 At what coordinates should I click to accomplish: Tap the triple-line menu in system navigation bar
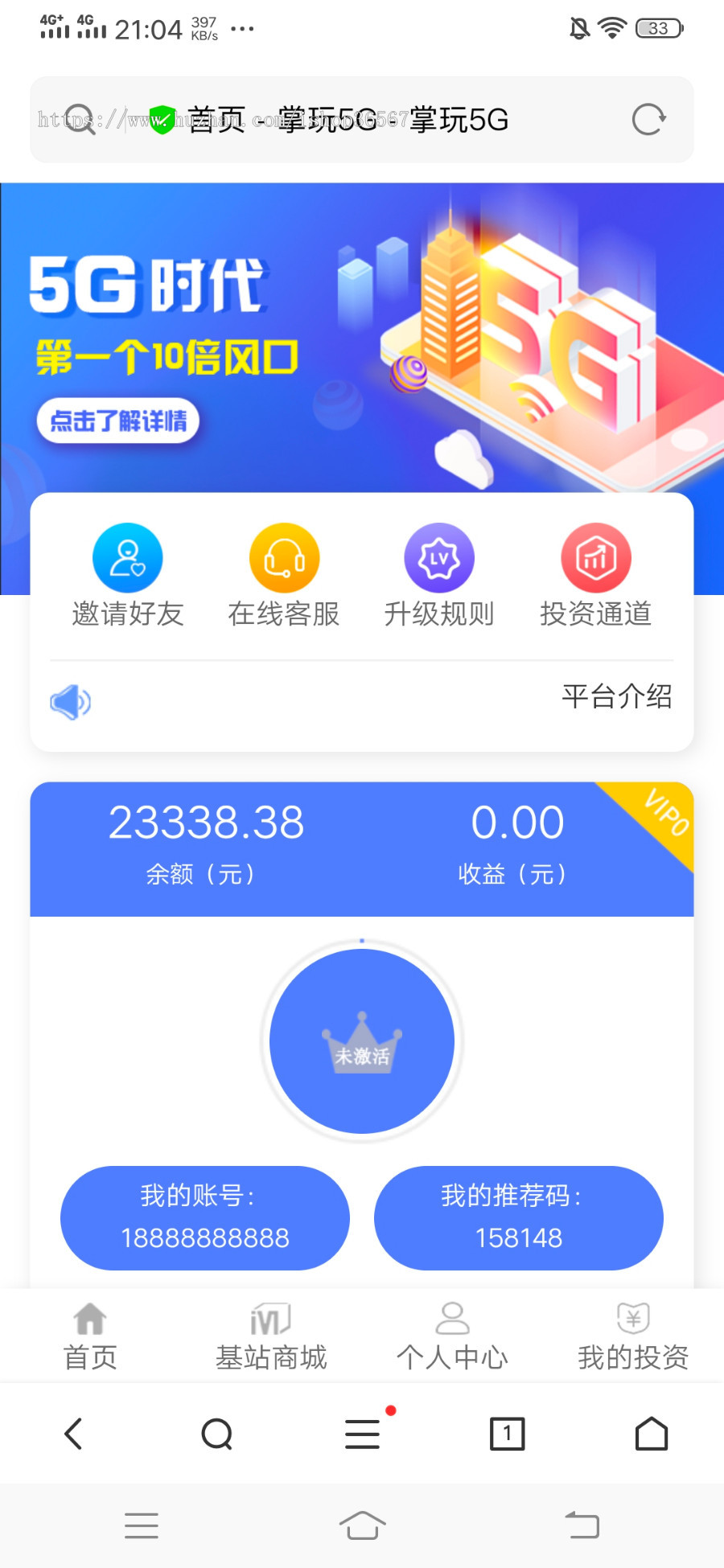click(x=142, y=1524)
